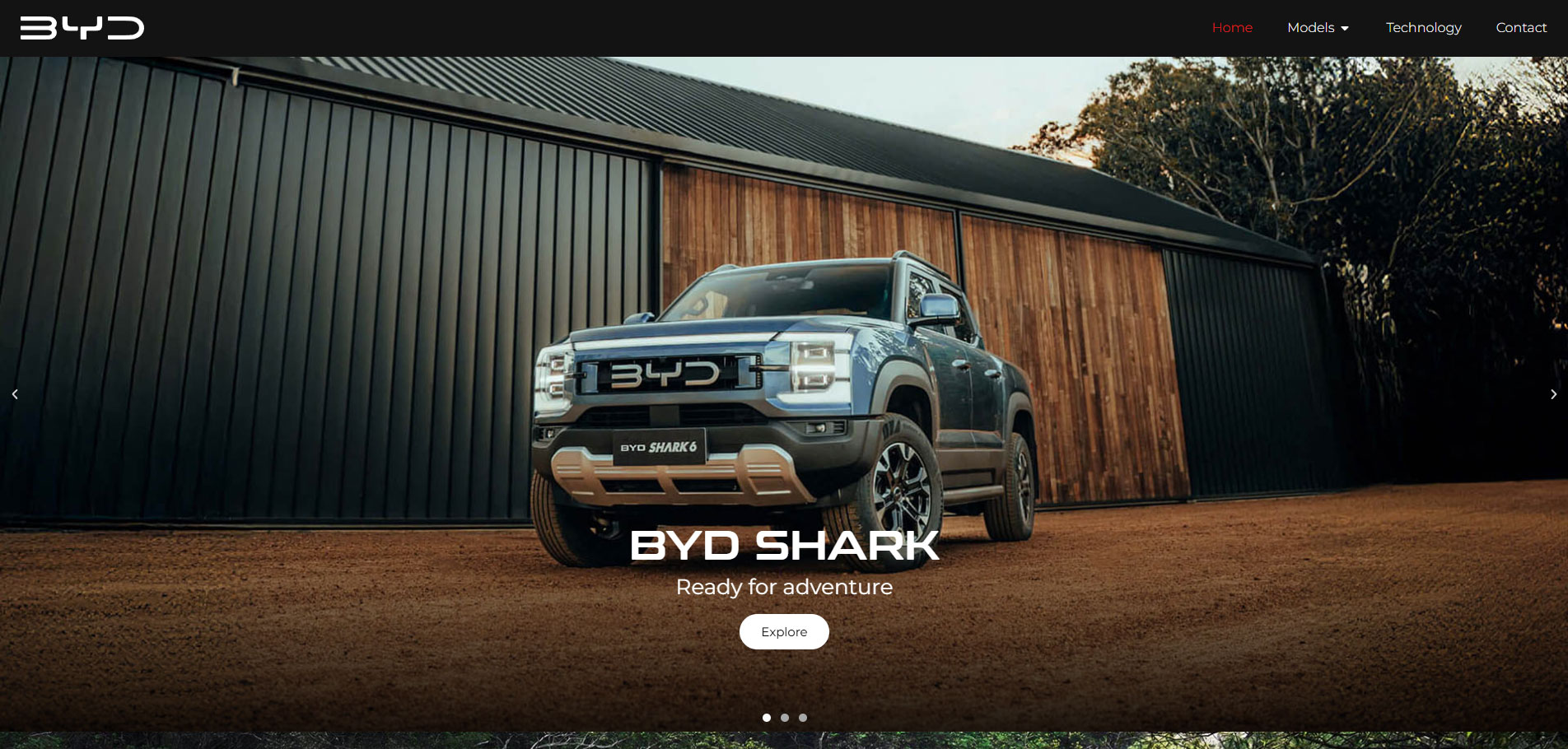This screenshot has height=749, width=1568.
Task: Expand the Models dropdown menu
Action: point(1318,28)
